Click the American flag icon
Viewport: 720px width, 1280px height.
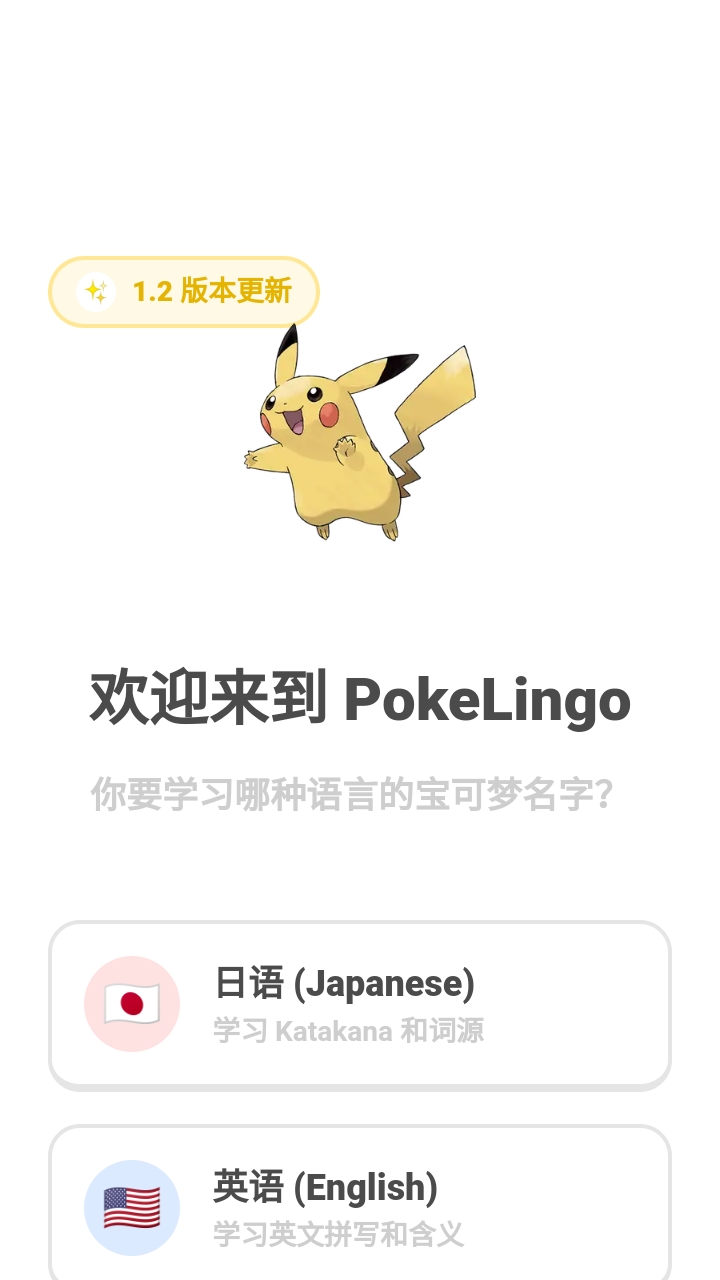[133, 1208]
